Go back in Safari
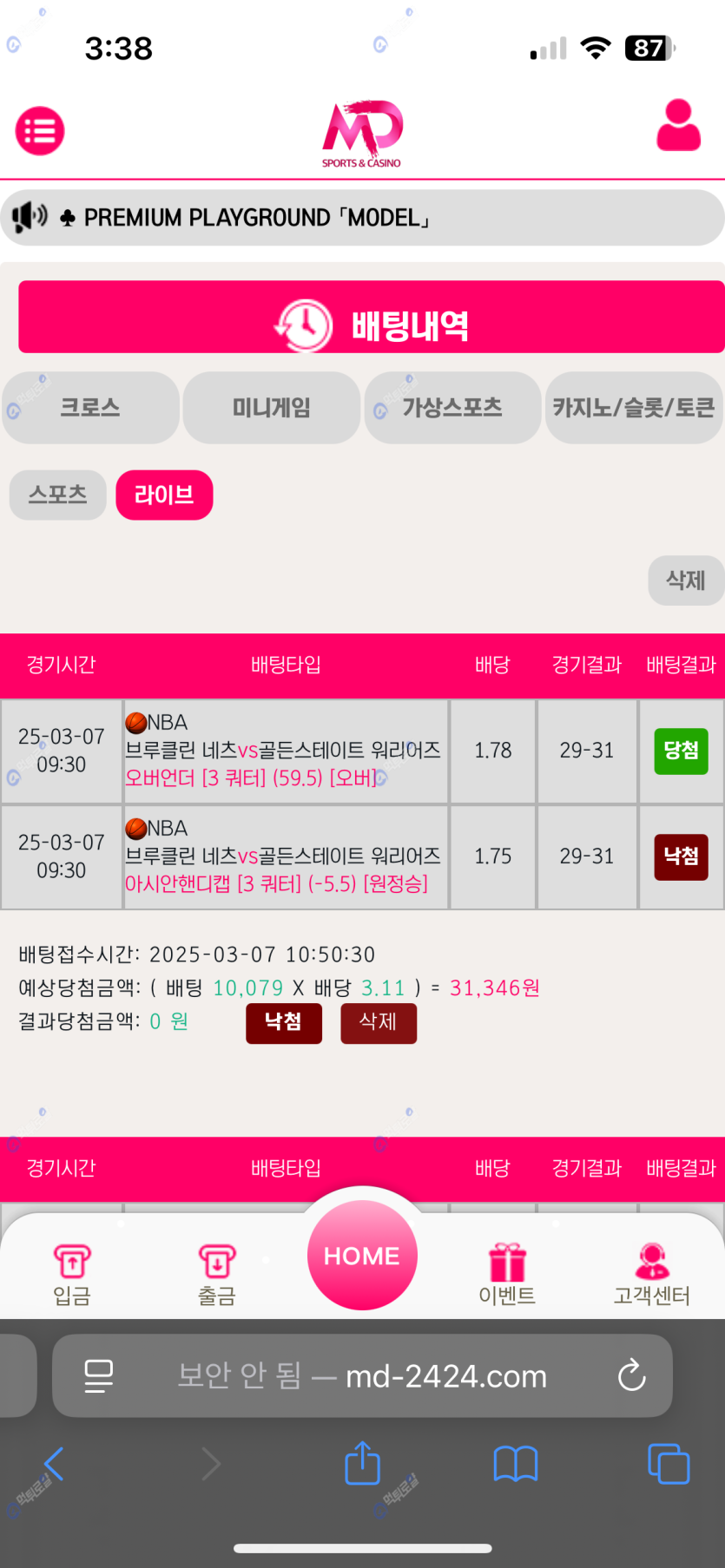Viewport: 725px width, 1568px height. click(x=54, y=1465)
